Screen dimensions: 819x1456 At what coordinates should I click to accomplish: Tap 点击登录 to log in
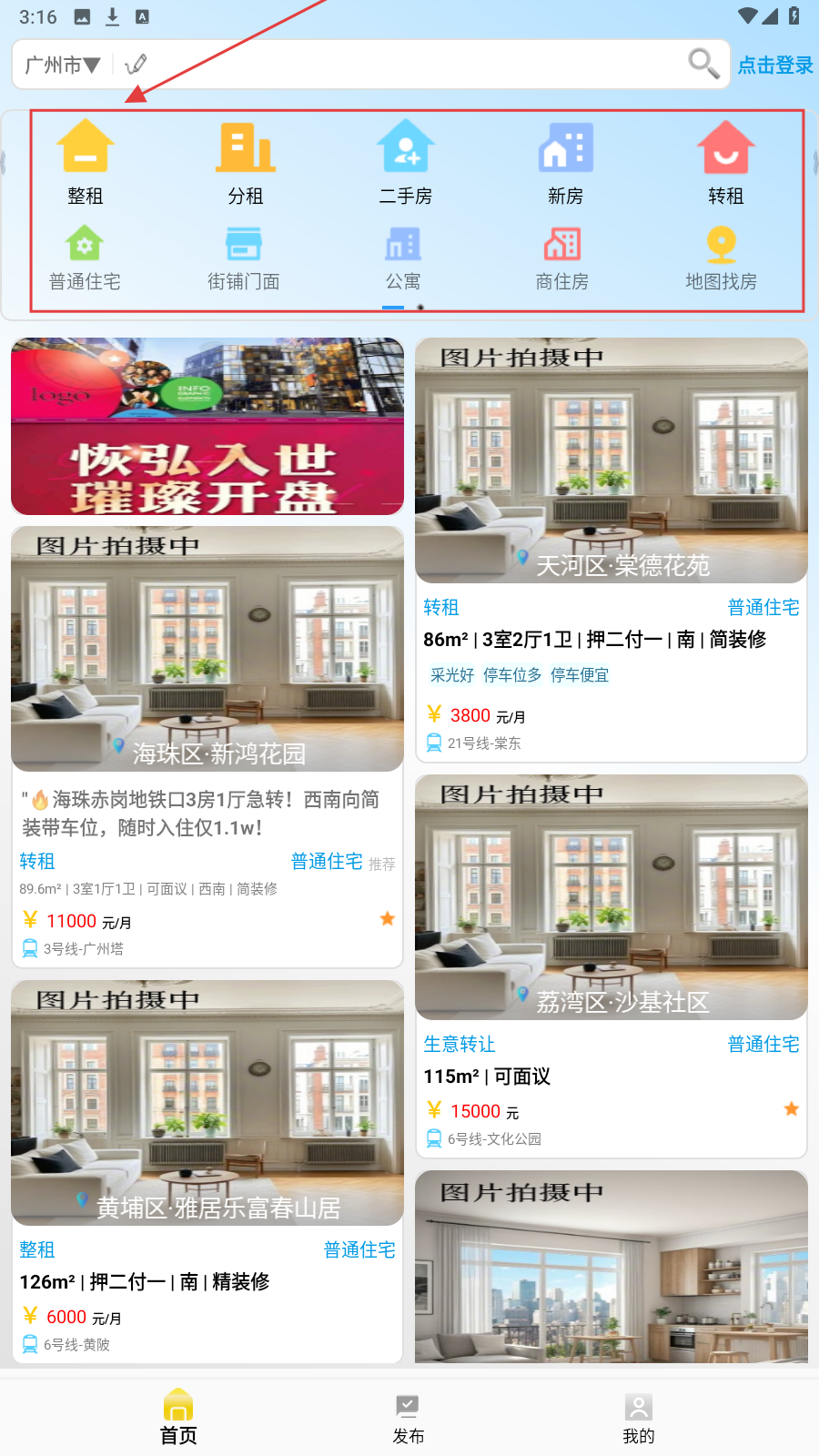pyautogui.click(x=774, y=66)
